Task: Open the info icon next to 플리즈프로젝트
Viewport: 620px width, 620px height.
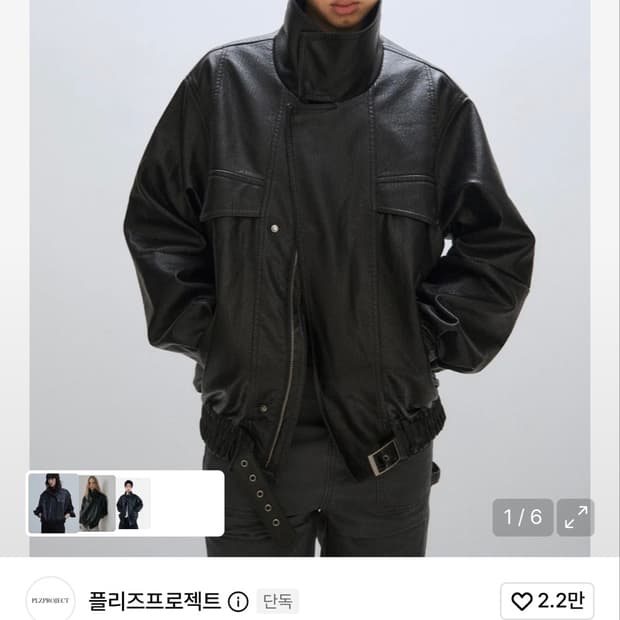Action: 238,601
